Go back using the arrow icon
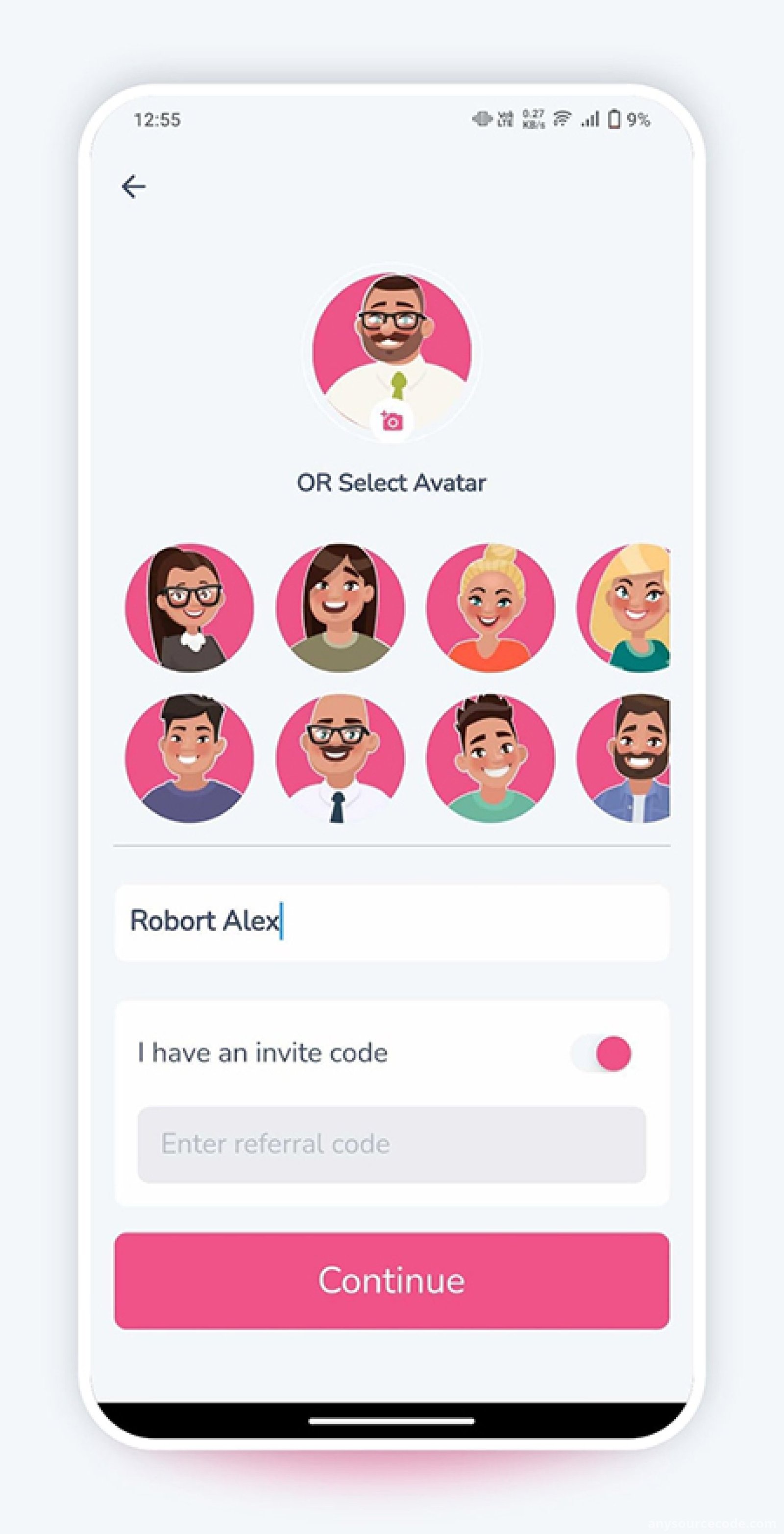Screen dimensions: 784x1534 [x=133, y=186]
